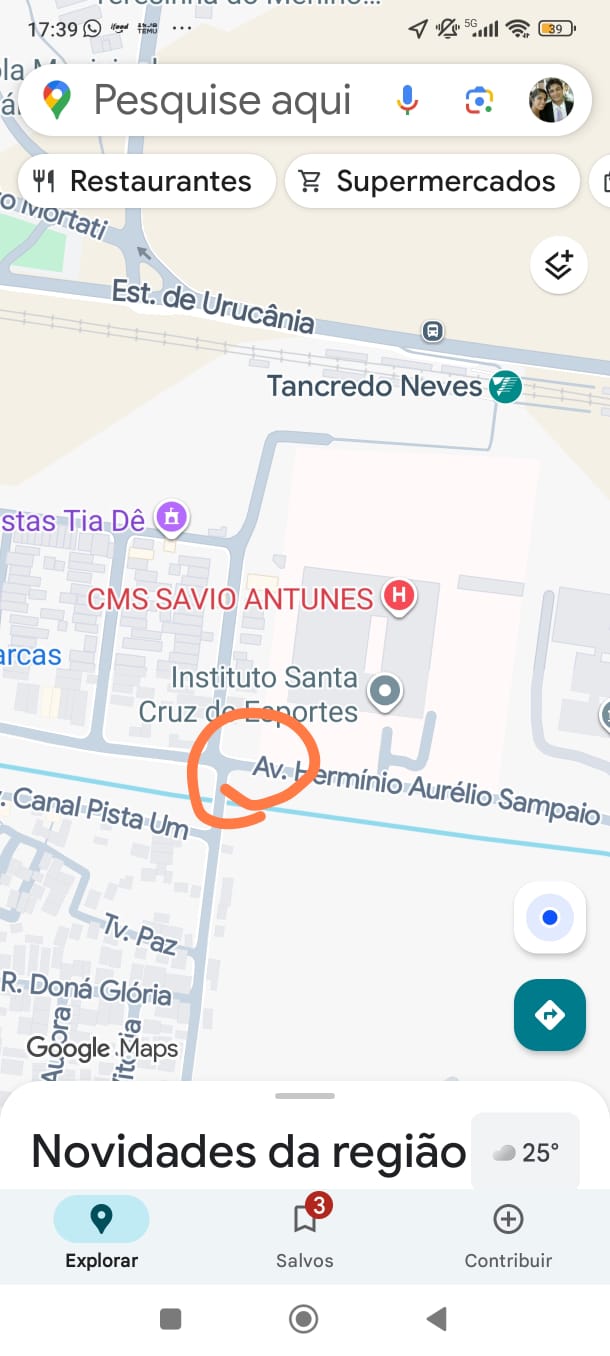The height and width of the screenshot is (1356, 610).
Task: Open the map layers button
Action: tap(558, 265)
